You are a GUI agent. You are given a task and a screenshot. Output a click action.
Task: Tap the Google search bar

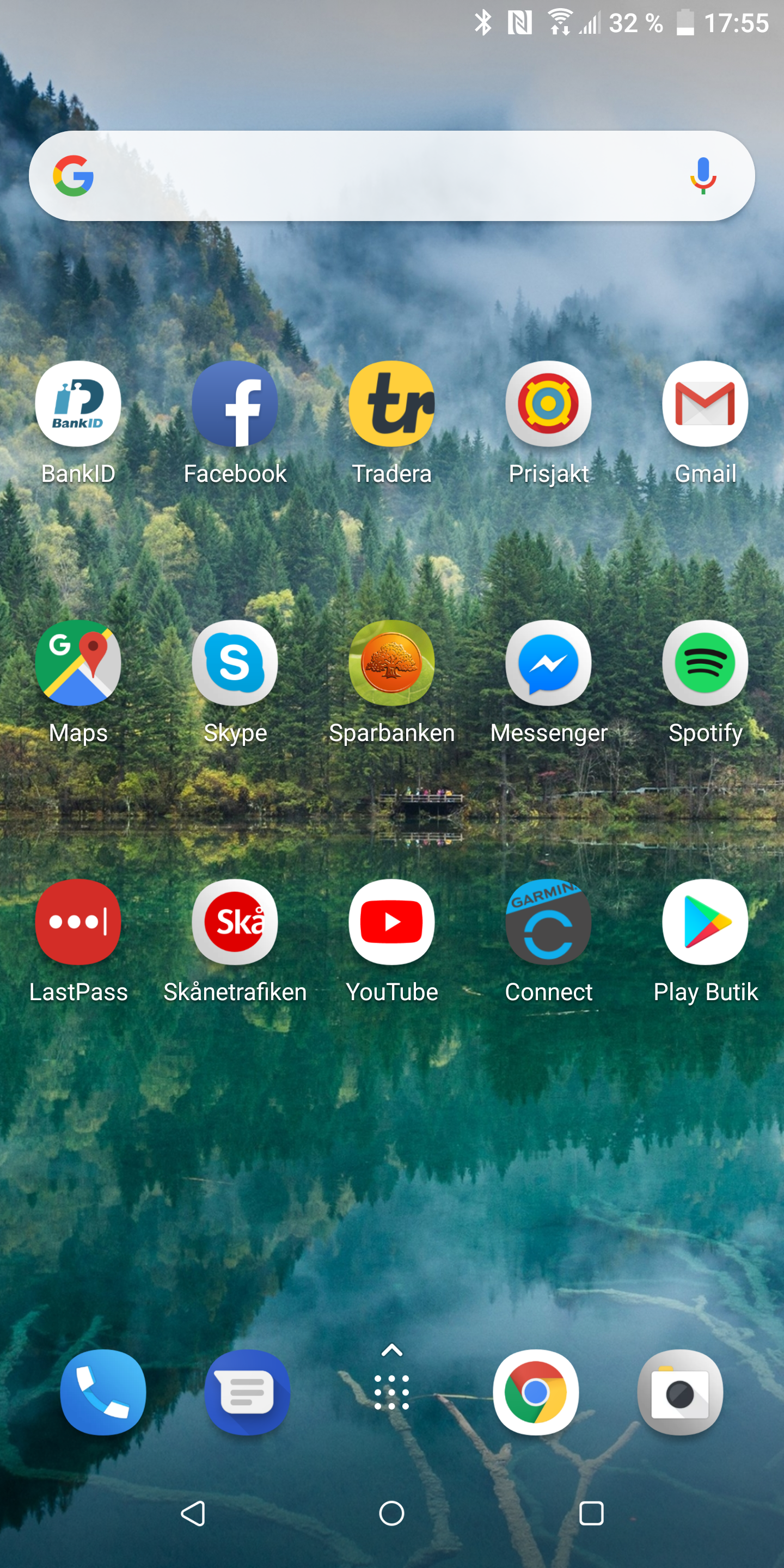(x=390, y=176)
